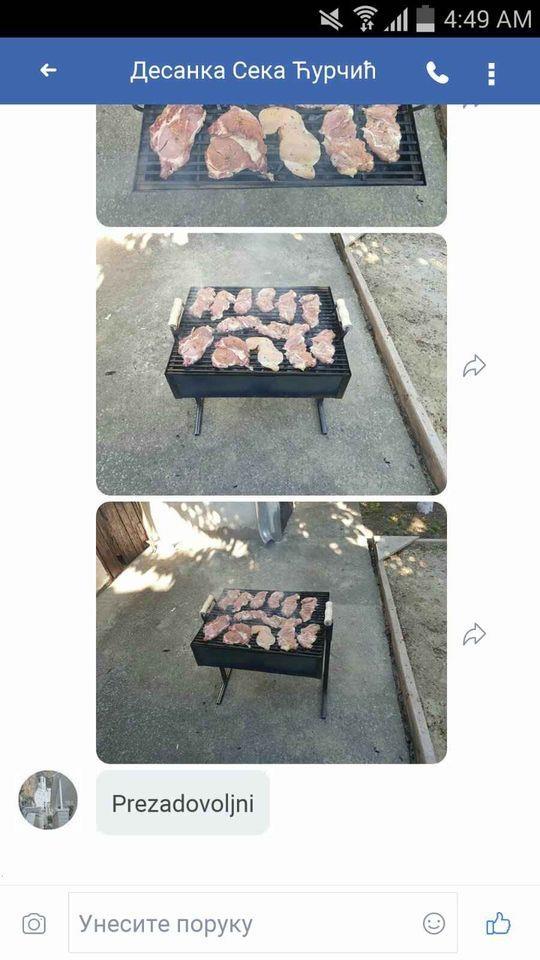Open the middle grill photo full screen
540x960 pixels.
point(271,364)
